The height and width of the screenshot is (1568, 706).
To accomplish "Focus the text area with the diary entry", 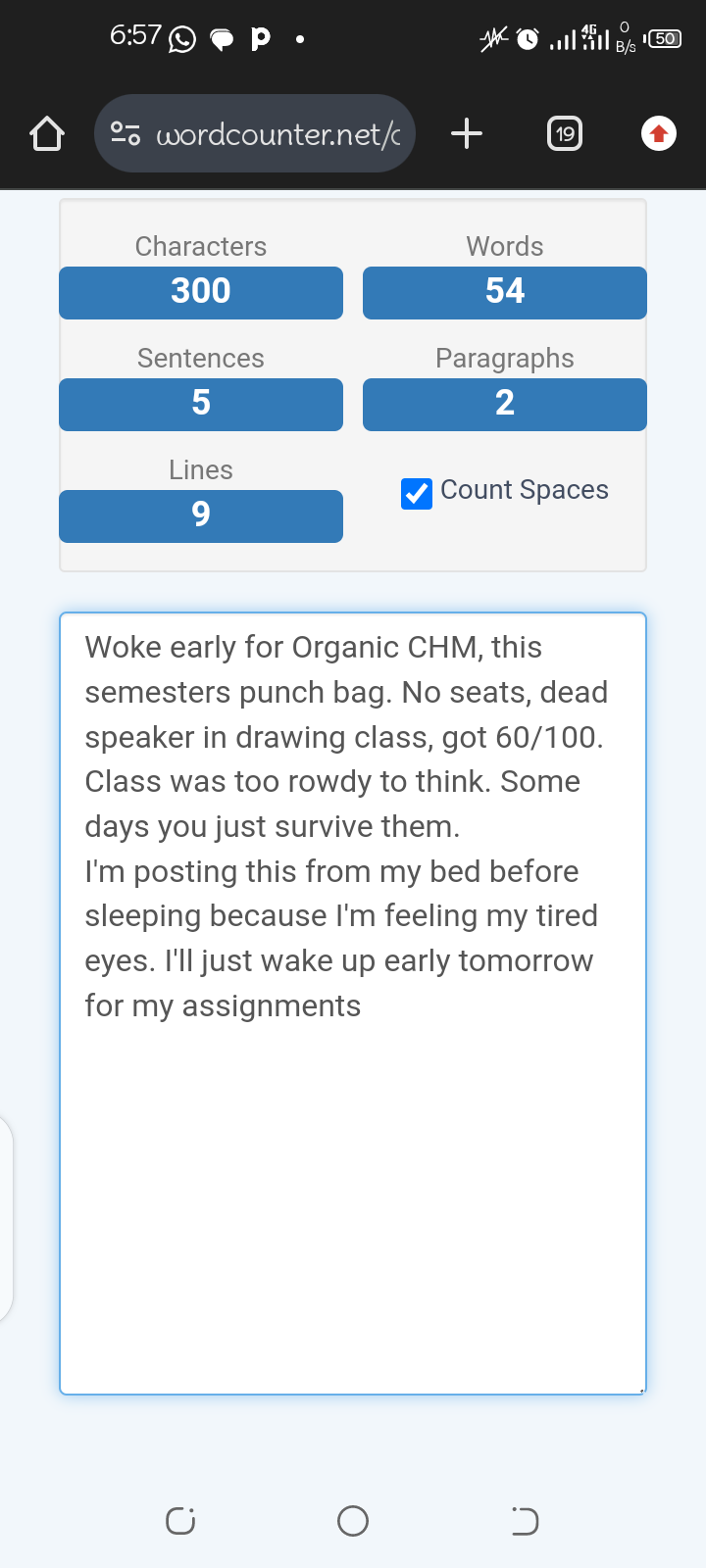I will click(x=353, y=1176).
